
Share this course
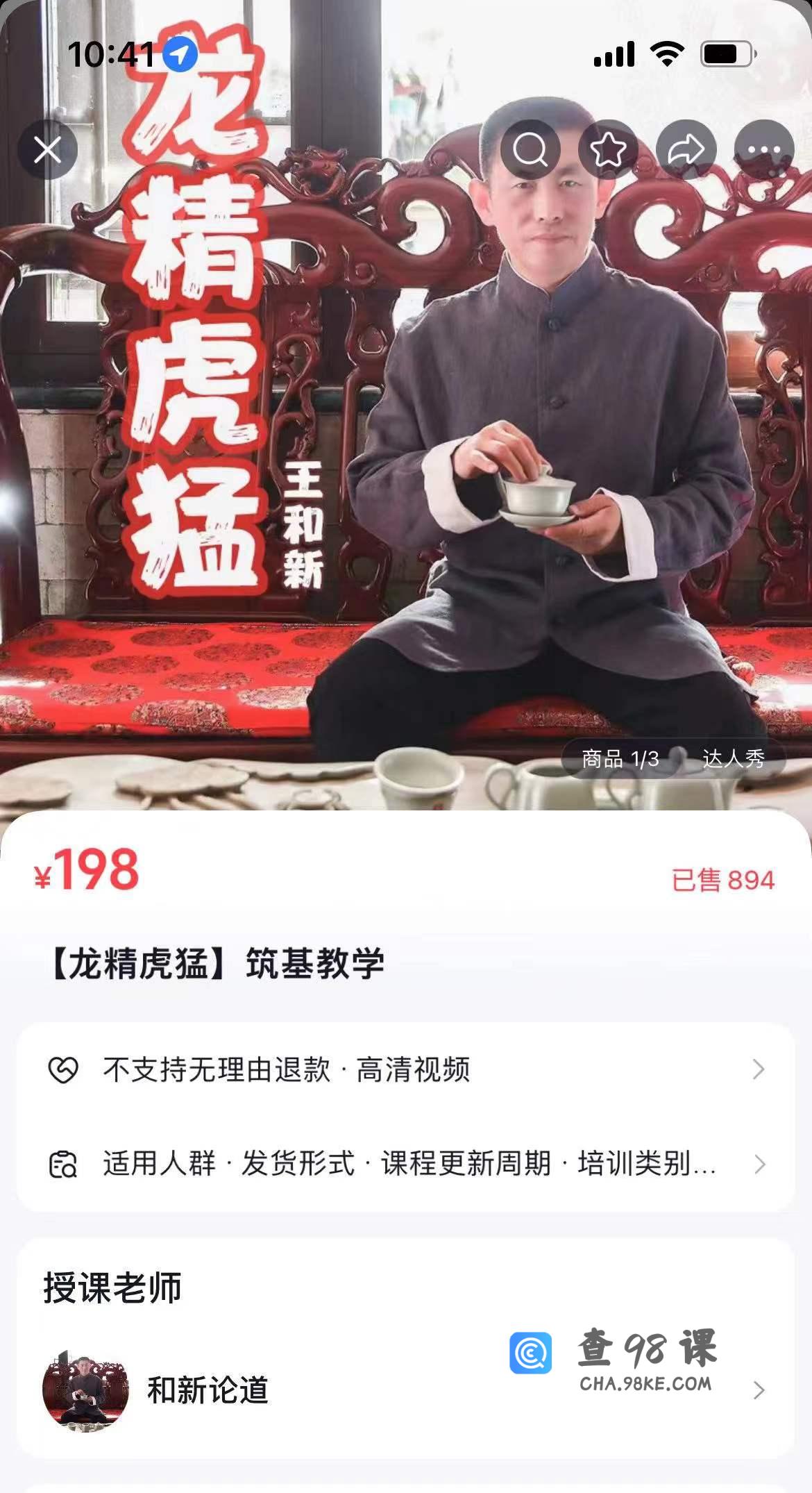[x=686, y=150]
